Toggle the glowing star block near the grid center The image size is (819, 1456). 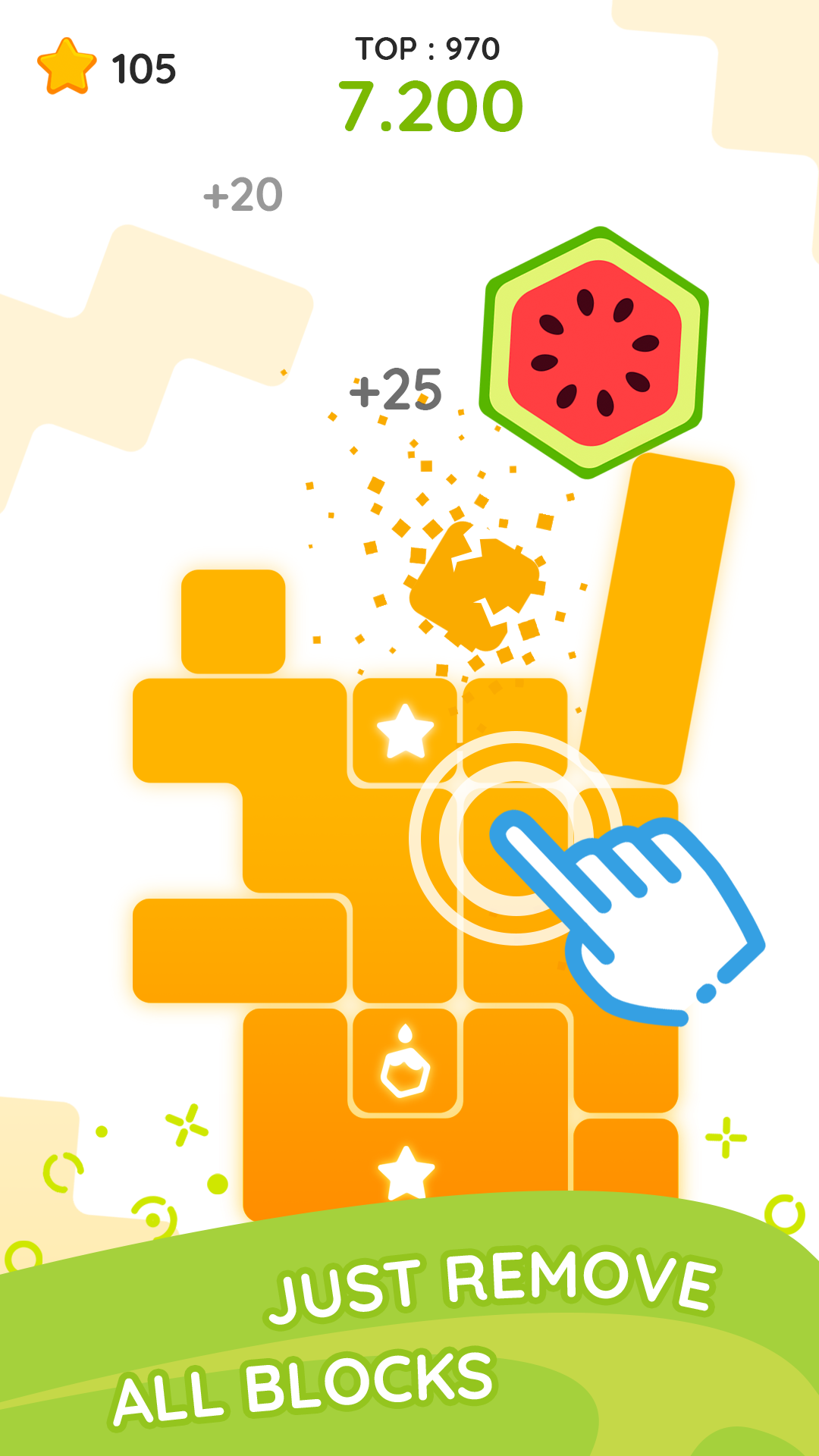pos(403,730)
